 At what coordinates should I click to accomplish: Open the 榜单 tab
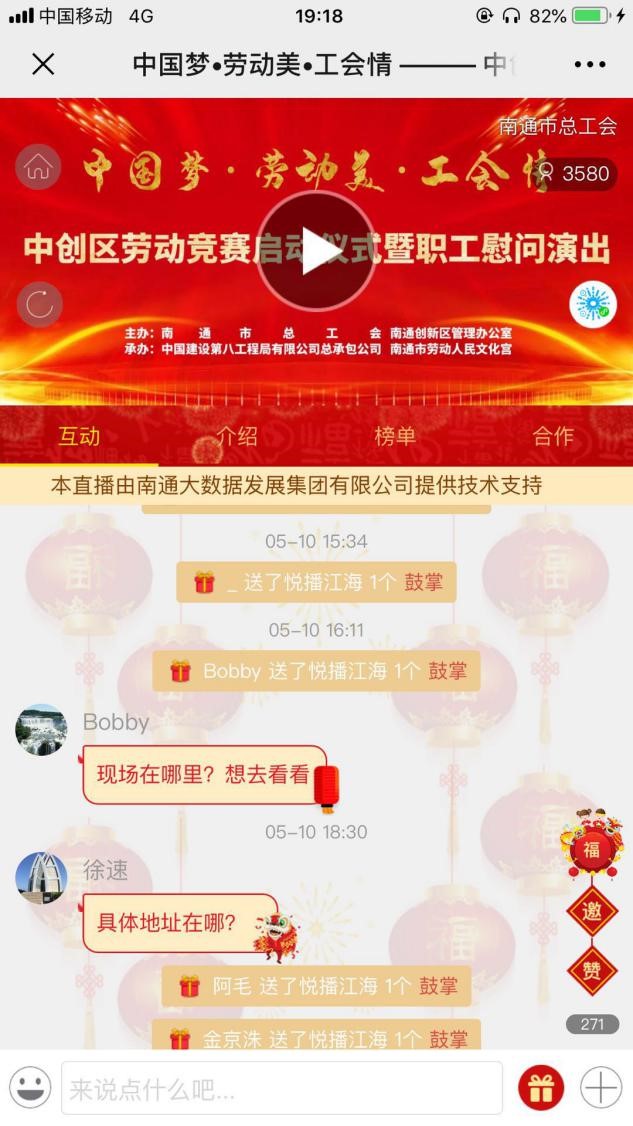point(395,436)
